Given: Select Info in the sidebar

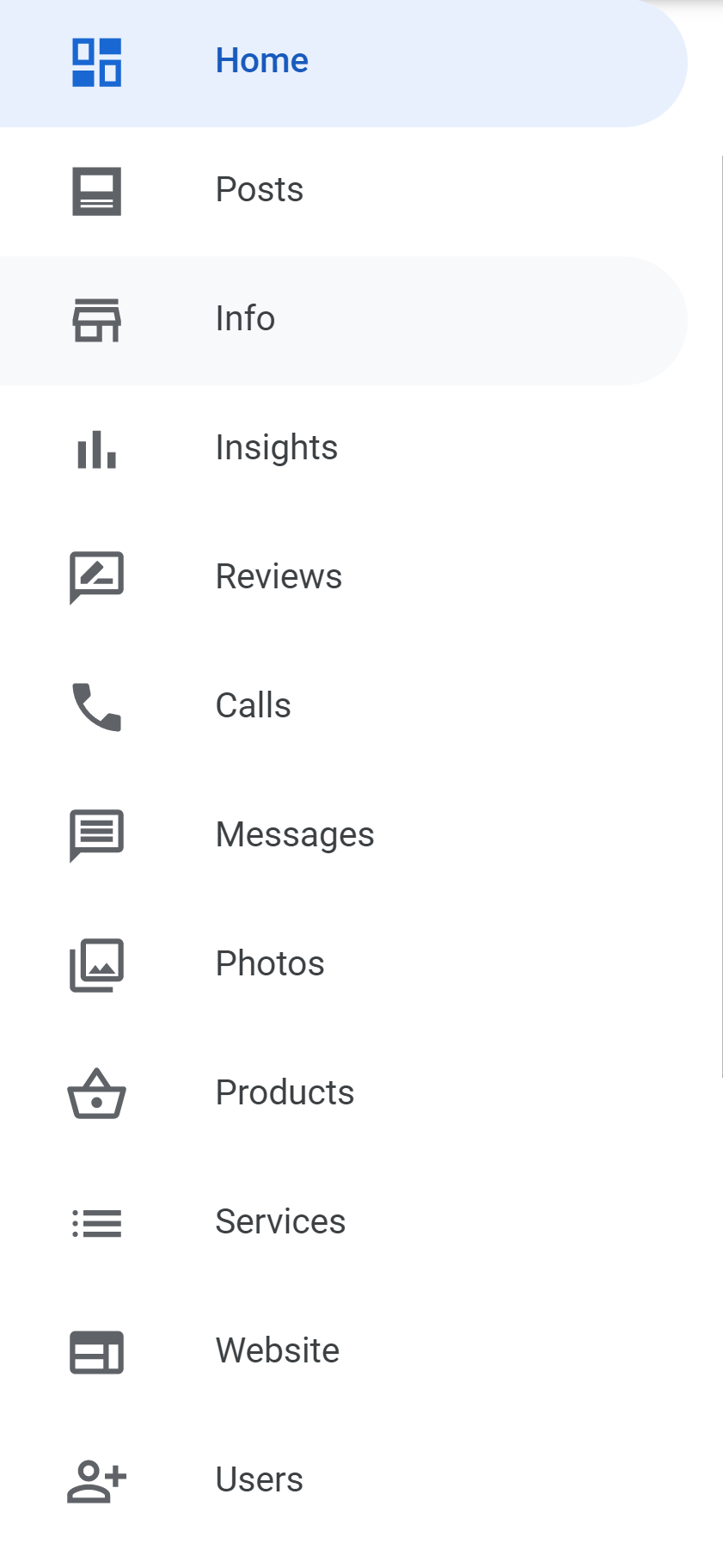Looking at the screenshot, I should (x=245, y=319).
